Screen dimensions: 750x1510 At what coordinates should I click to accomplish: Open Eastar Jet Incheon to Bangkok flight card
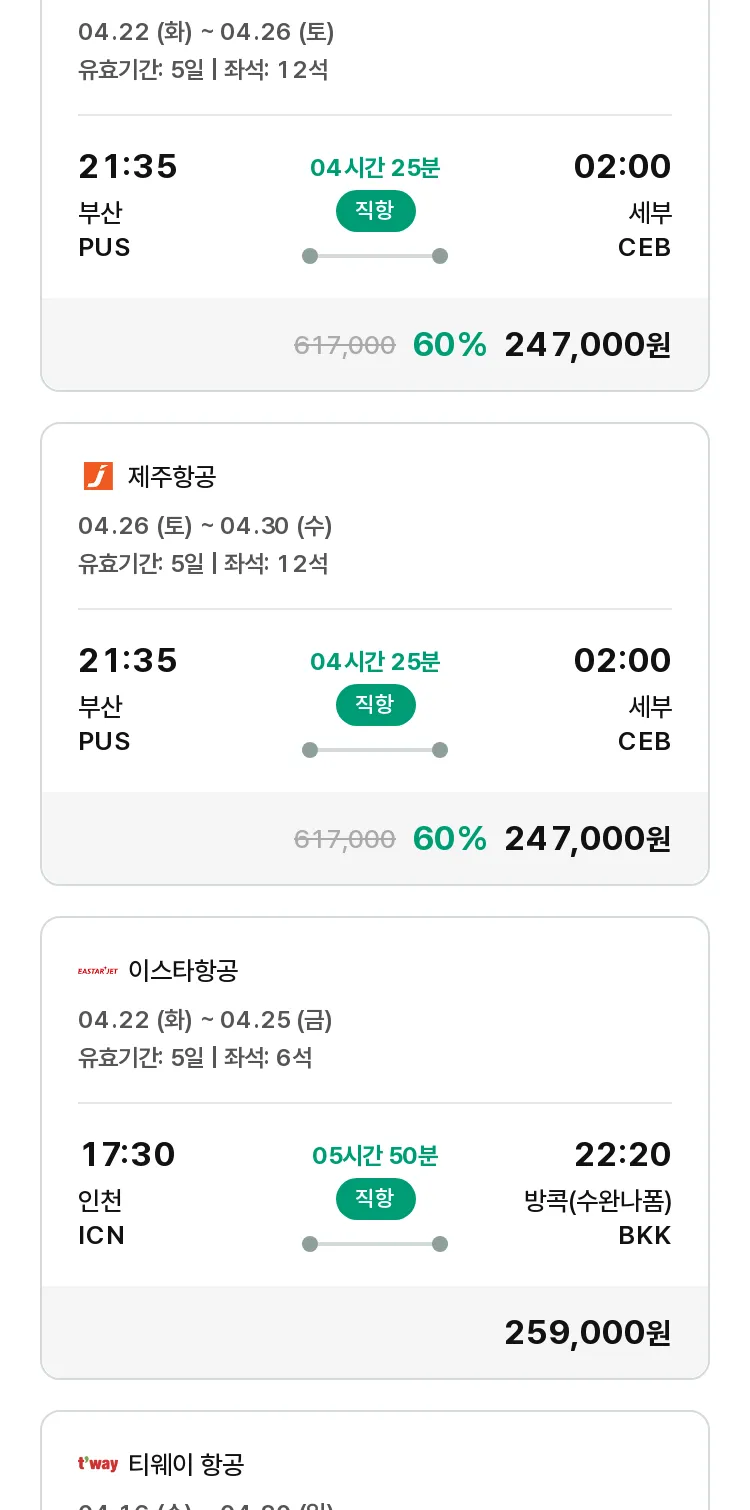[x=375, y=1148]
